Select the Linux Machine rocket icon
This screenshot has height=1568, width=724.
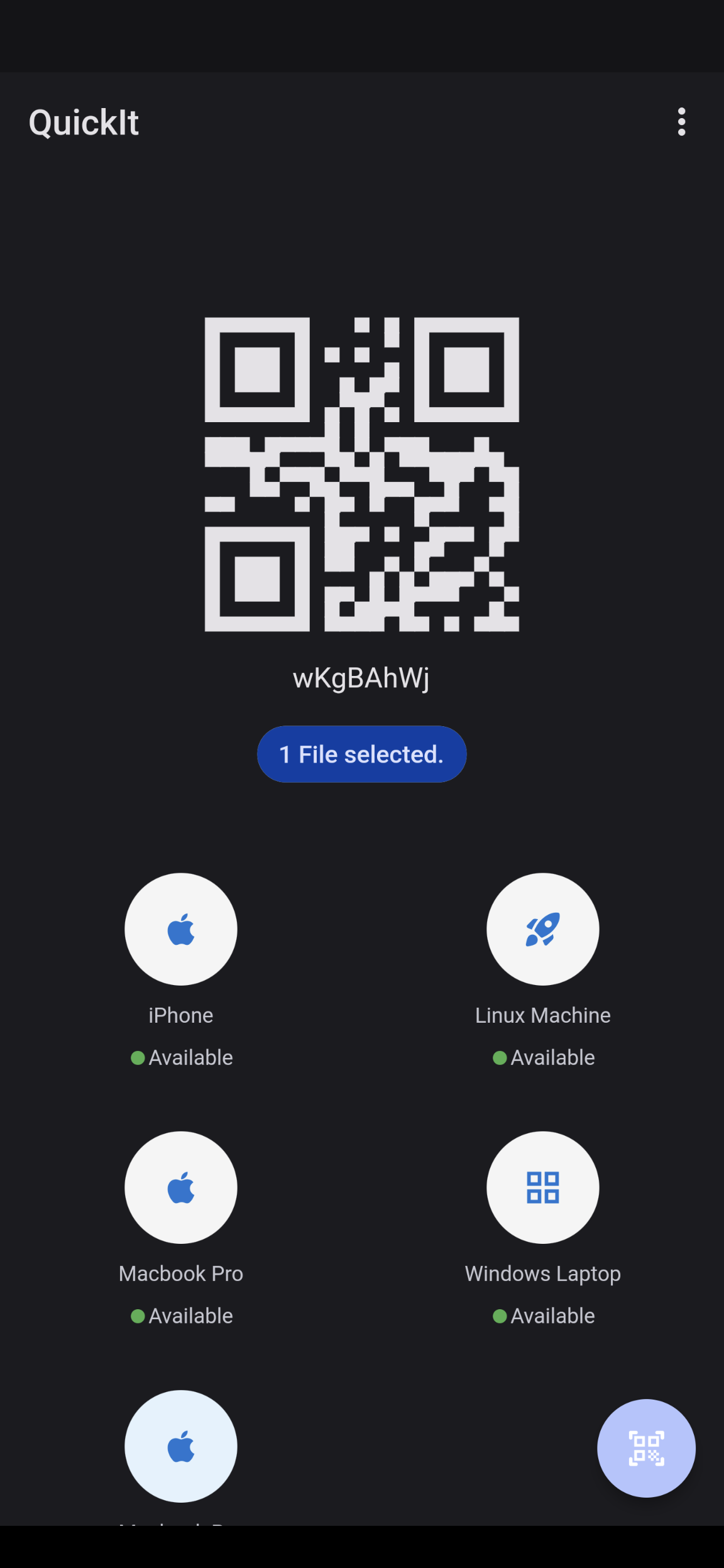542,928
